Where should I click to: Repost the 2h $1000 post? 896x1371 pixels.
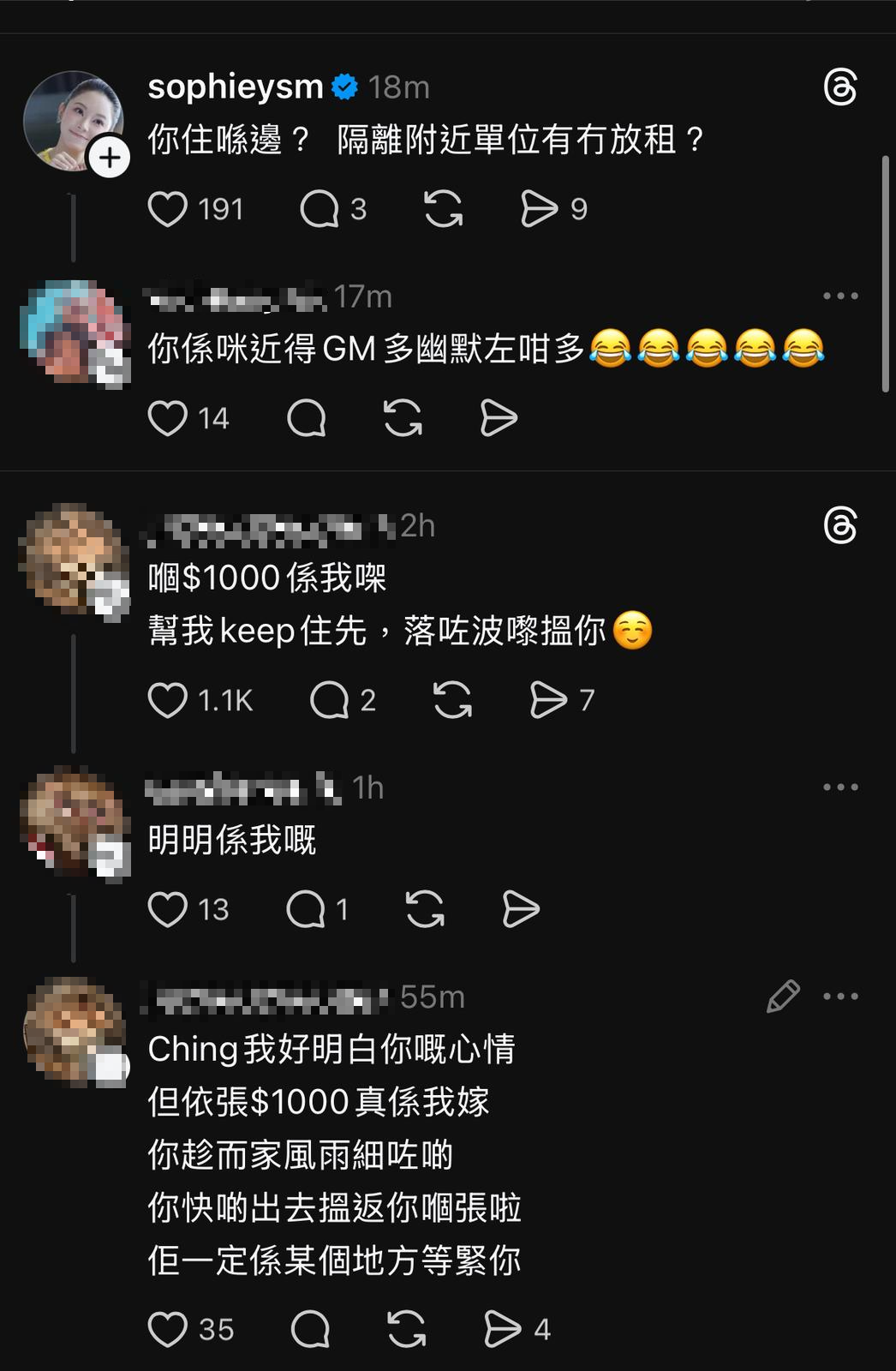coord(453,700)
